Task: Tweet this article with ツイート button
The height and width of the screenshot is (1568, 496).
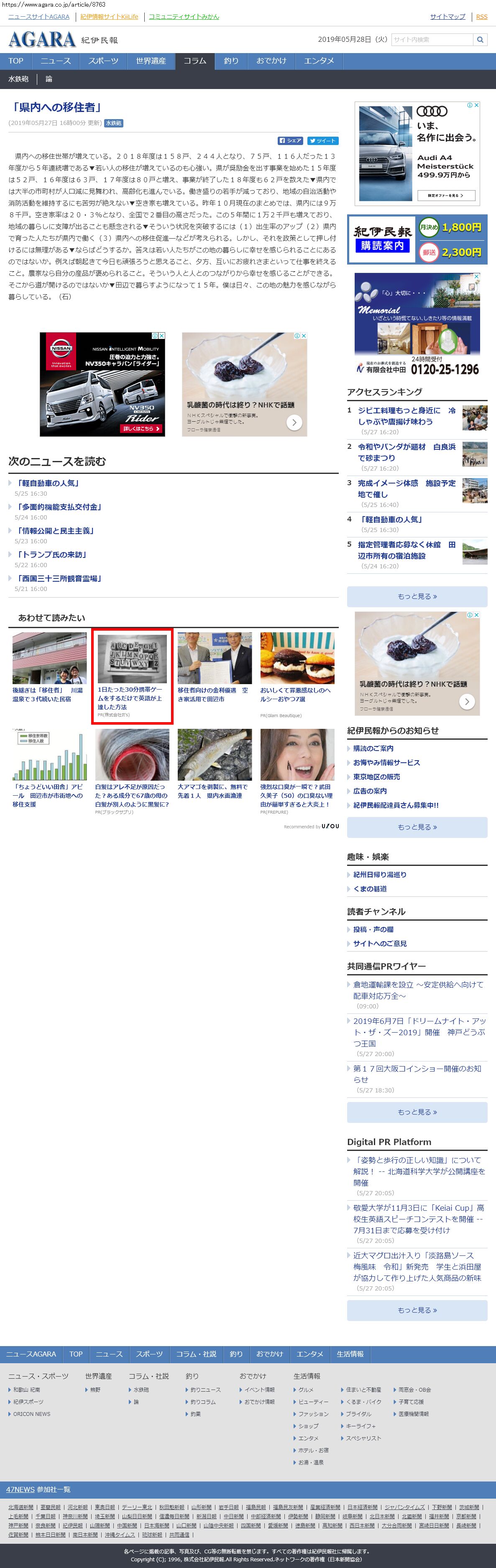Action: coord(322,140)
